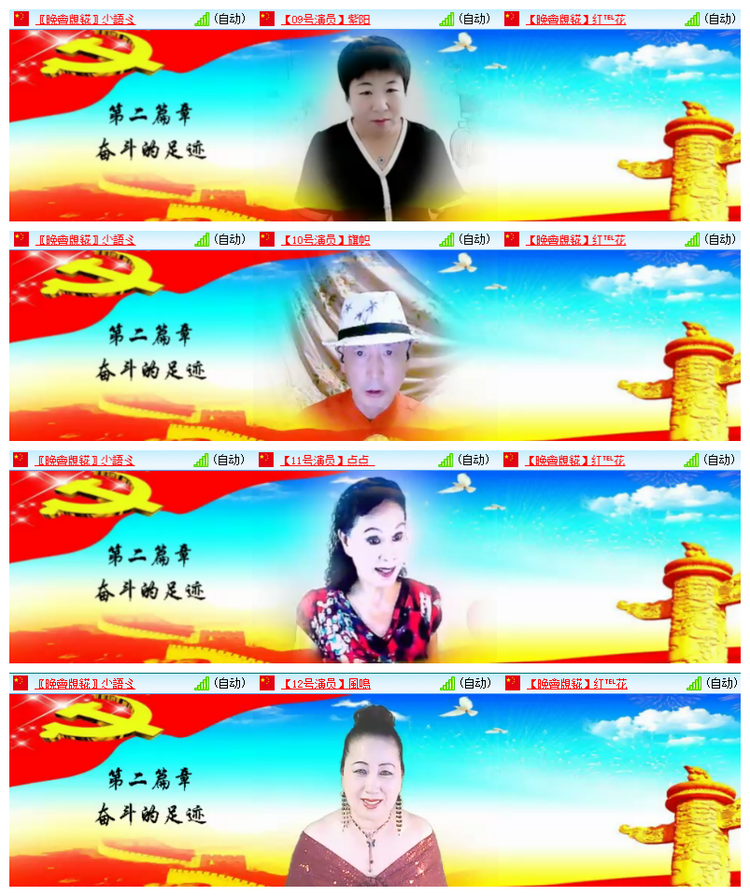
Task: Click the flag icon beside 紫阳's name
Action: tap(266, 15)
